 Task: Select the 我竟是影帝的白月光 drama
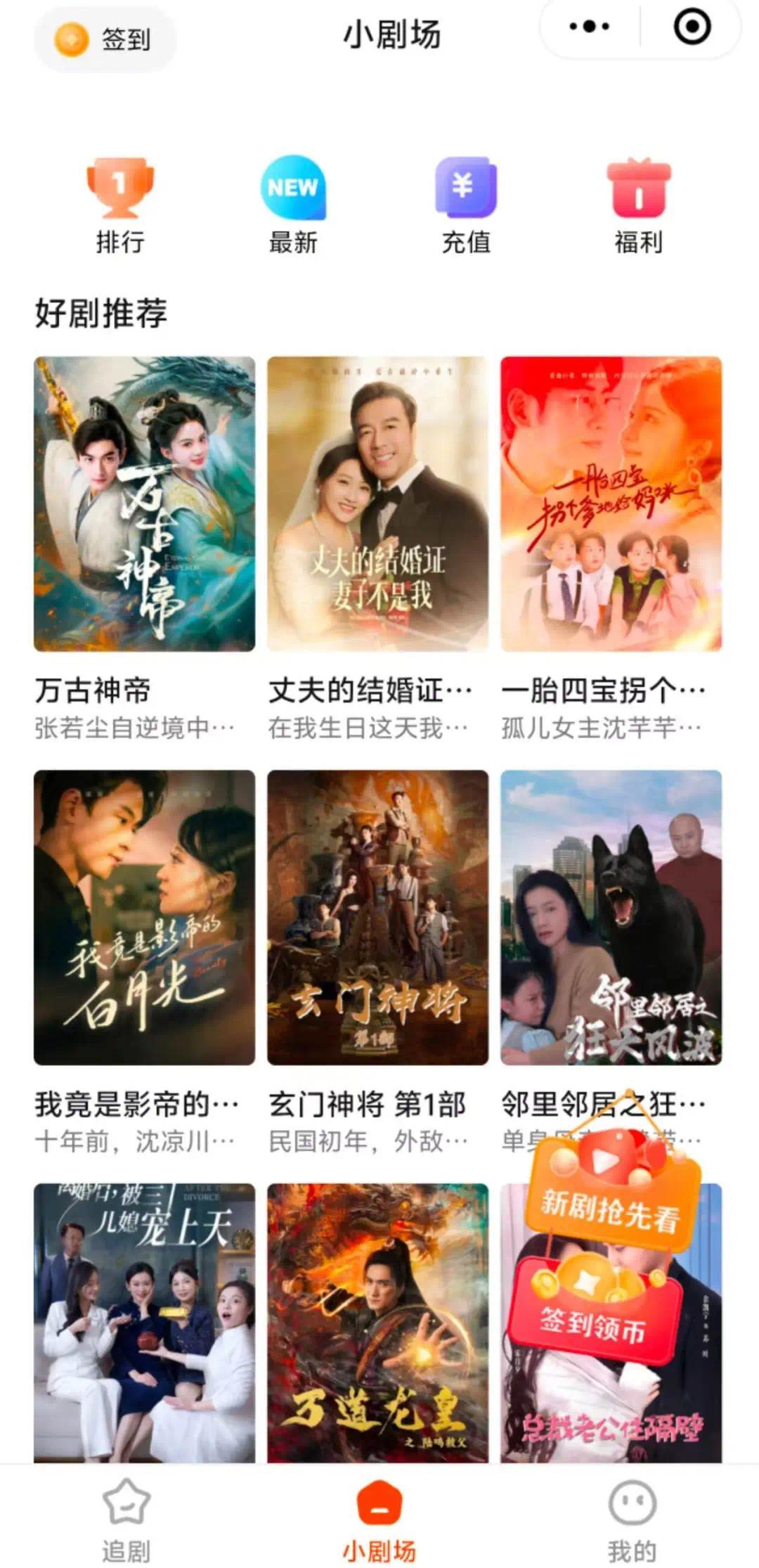tap(144, 917)
